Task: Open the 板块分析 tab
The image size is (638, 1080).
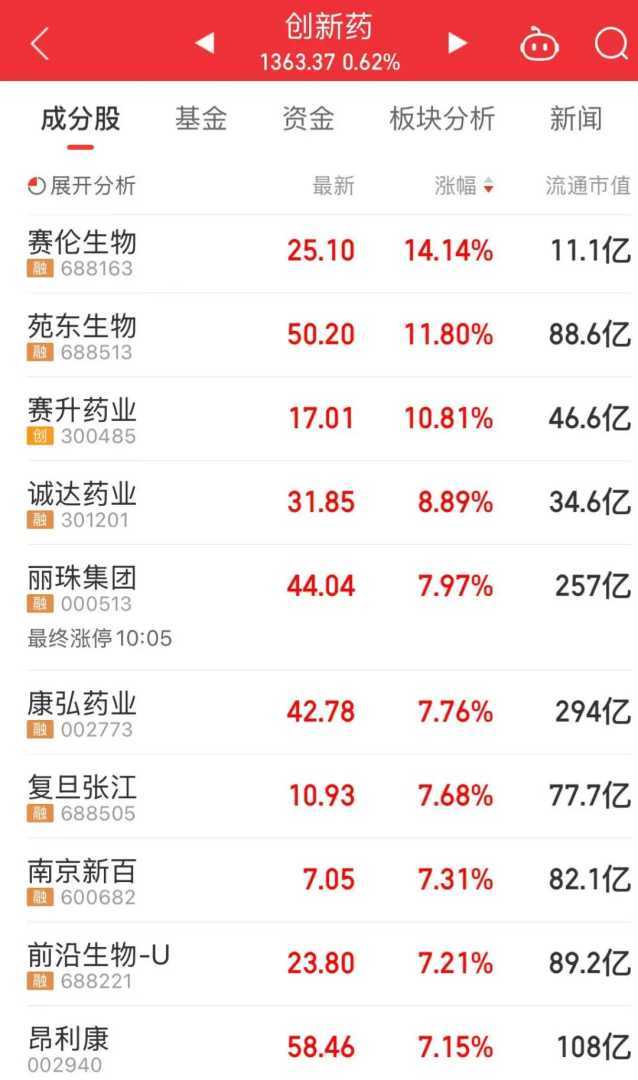Action: pos(442,120)
